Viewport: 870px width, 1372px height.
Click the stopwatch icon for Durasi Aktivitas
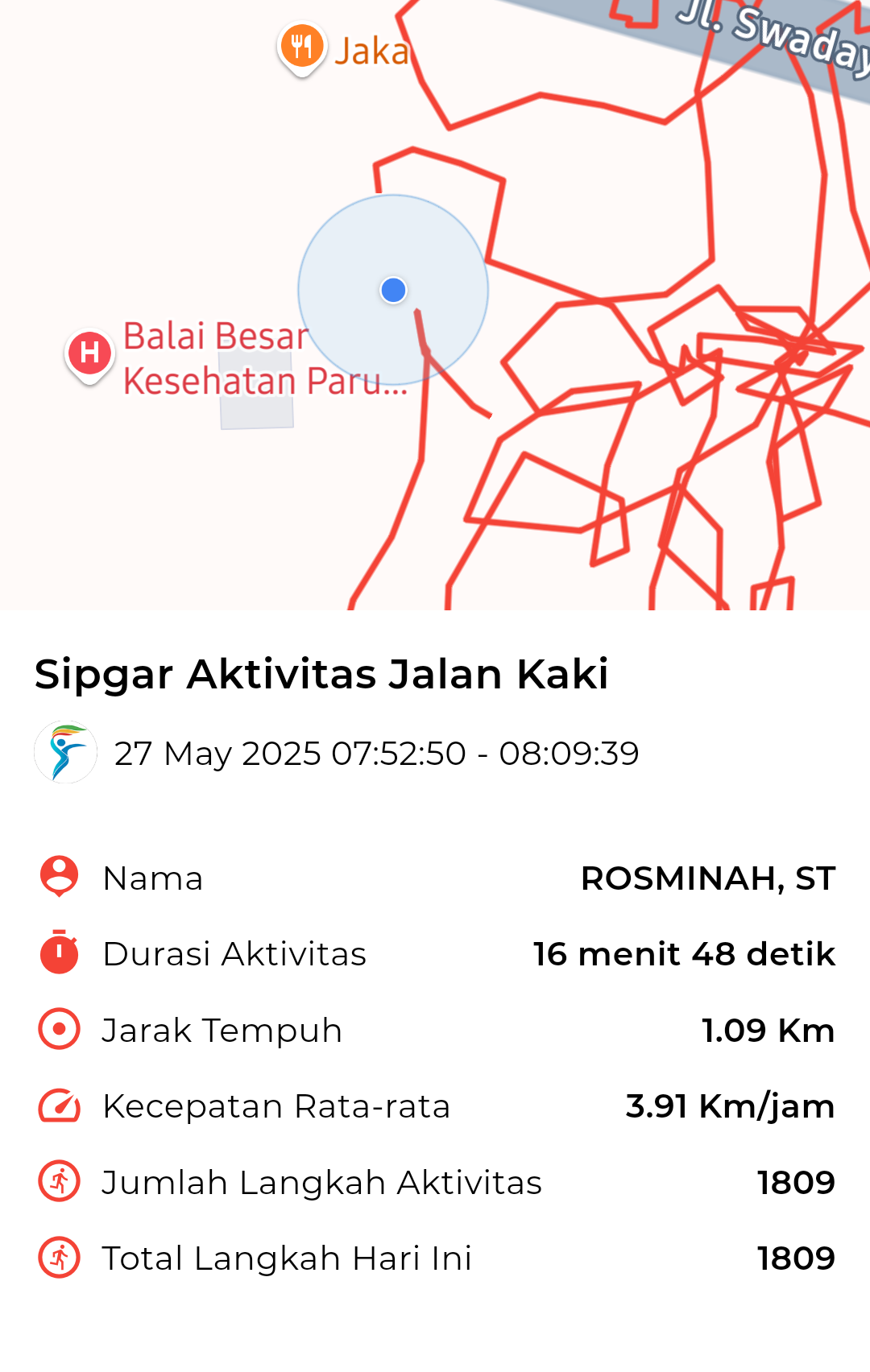(x=57, y=953)
